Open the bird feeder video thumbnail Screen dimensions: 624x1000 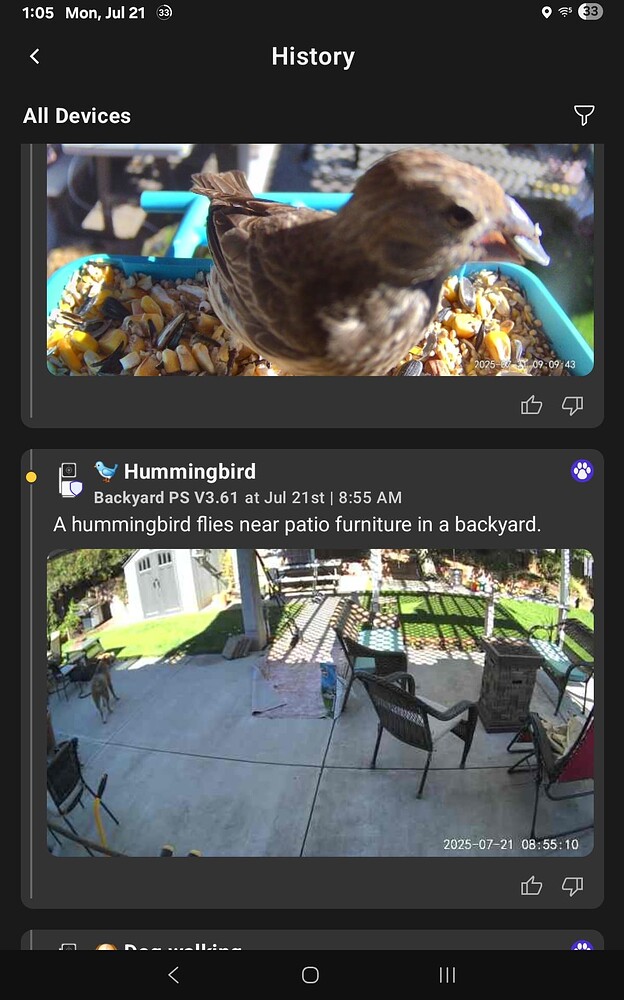tap(320, 260)
